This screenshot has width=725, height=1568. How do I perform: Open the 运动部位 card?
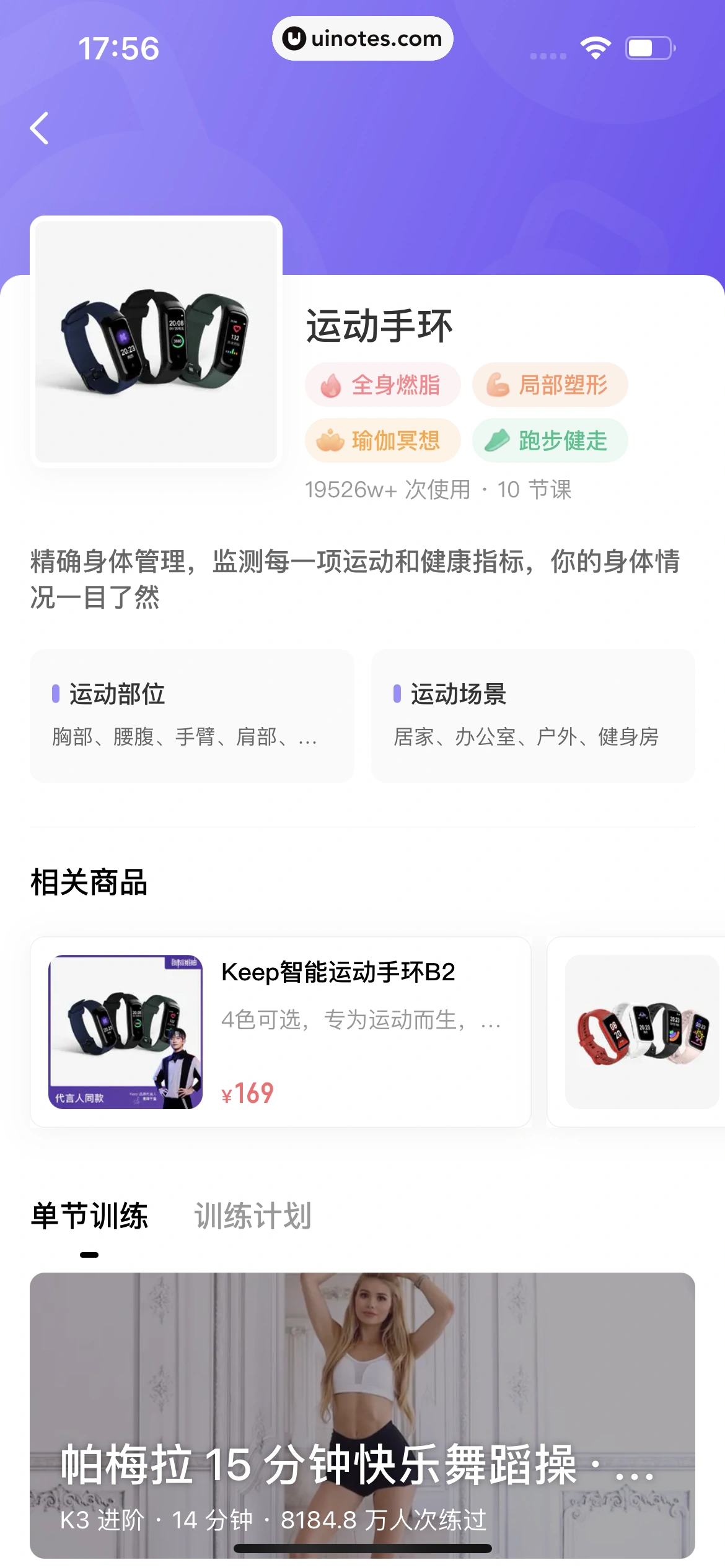tap(191, 715)
